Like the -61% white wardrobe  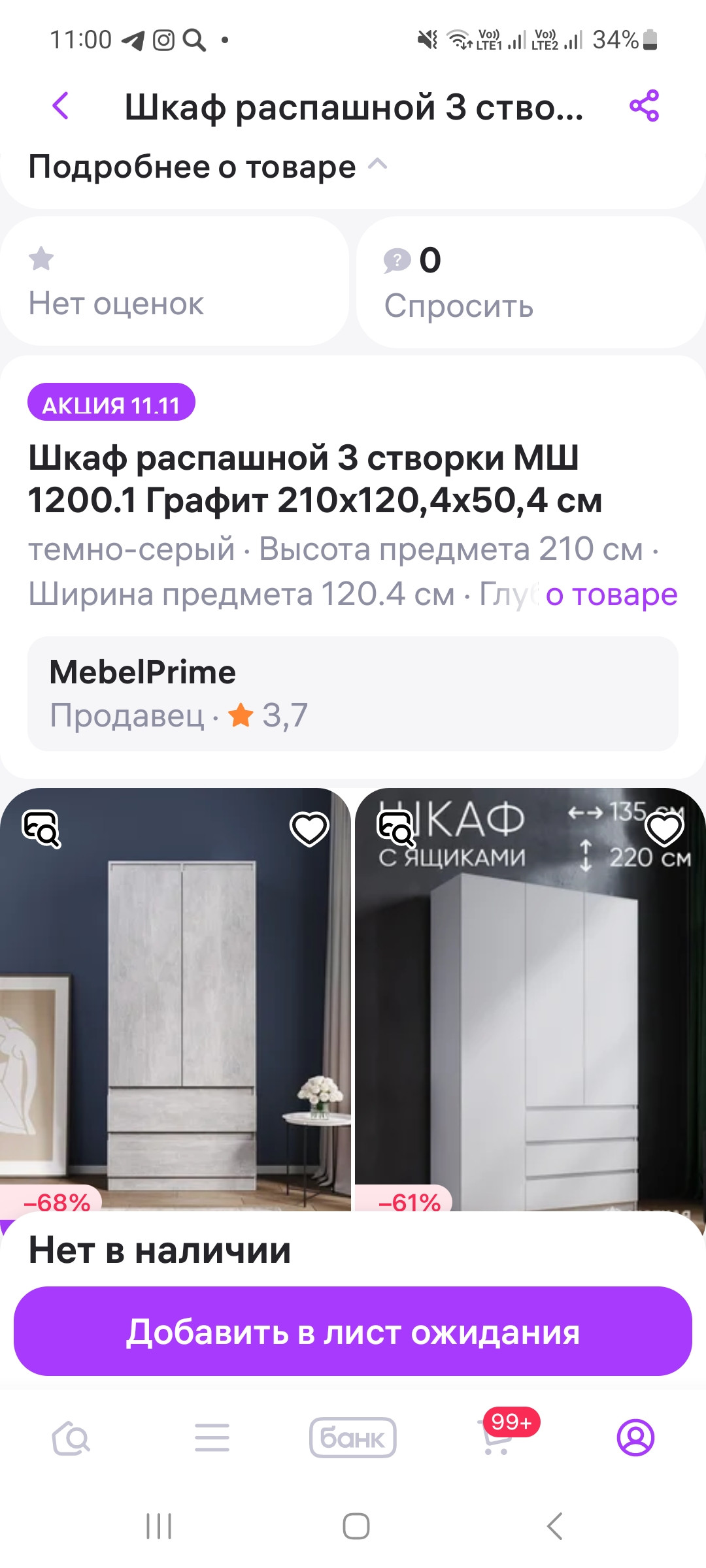[664, 828]
